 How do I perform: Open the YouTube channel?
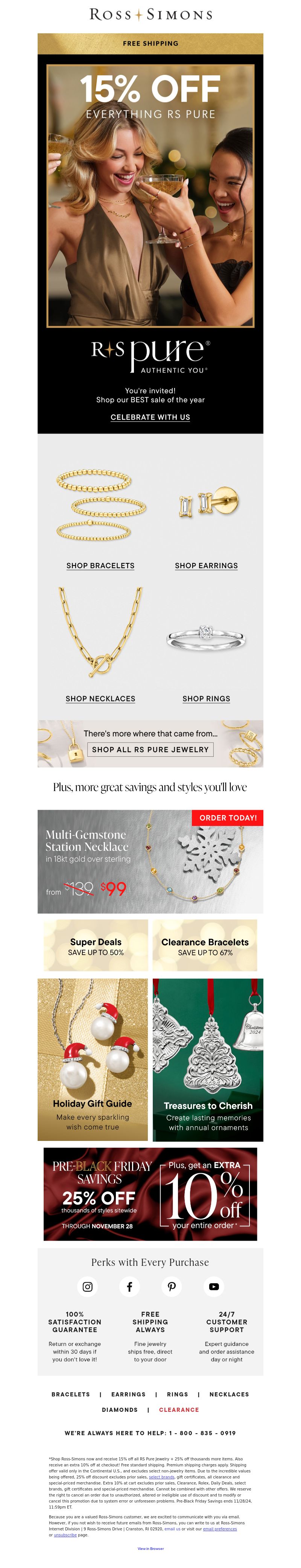[213, 1286]
